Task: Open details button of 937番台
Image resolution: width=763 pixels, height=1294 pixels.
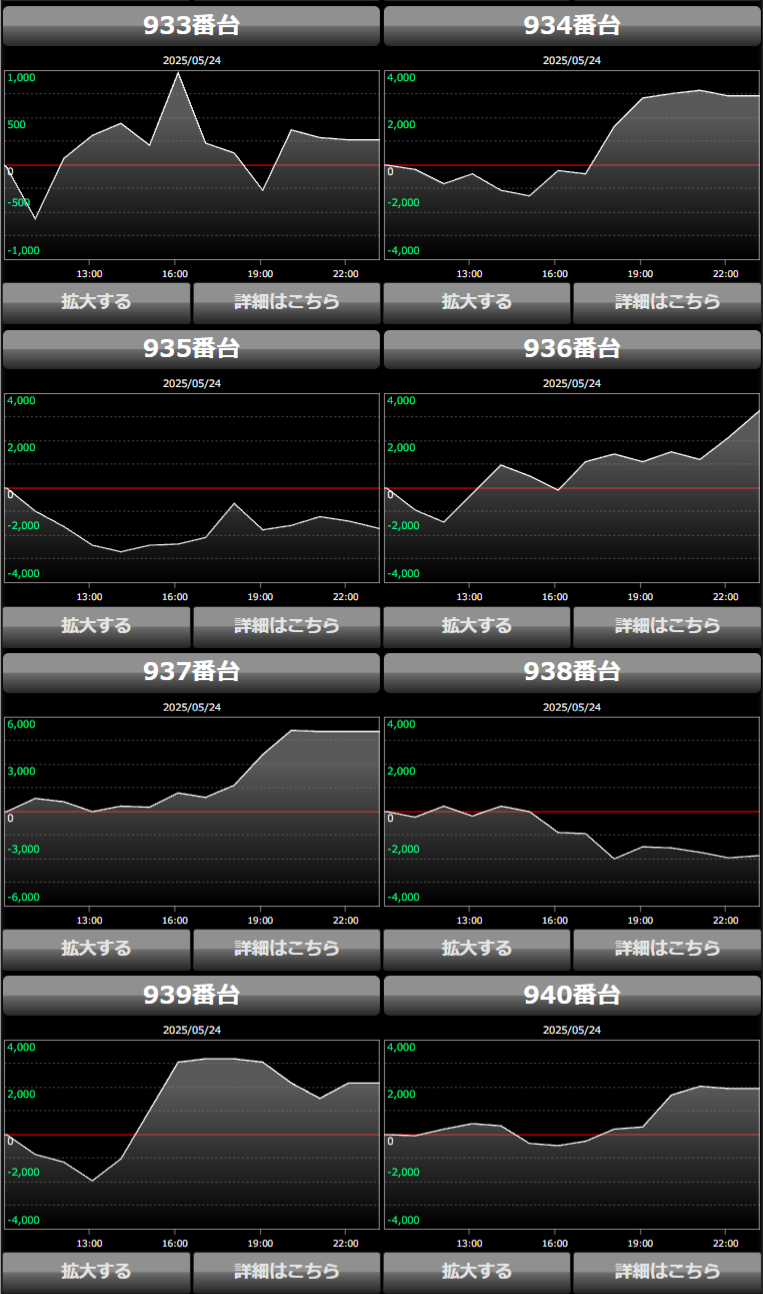Action: pos(287,949)
